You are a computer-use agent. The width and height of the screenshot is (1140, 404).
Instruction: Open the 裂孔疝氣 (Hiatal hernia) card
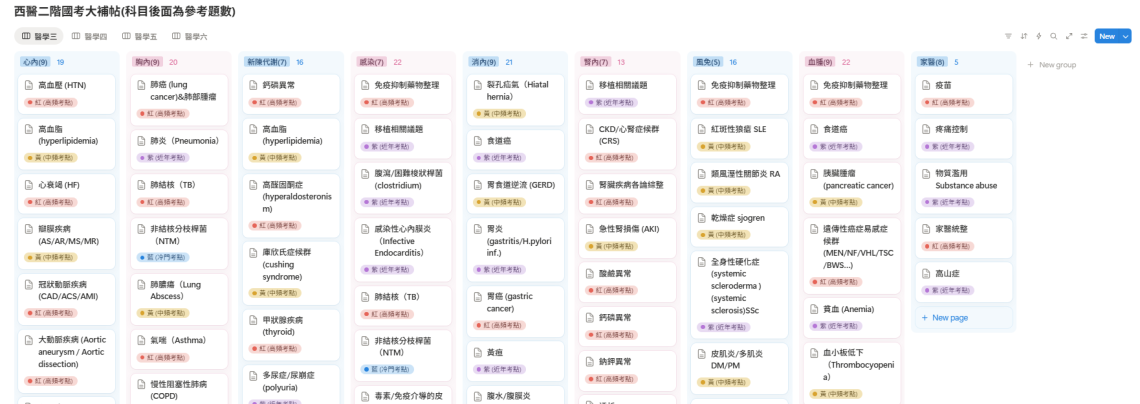(516, 90)
